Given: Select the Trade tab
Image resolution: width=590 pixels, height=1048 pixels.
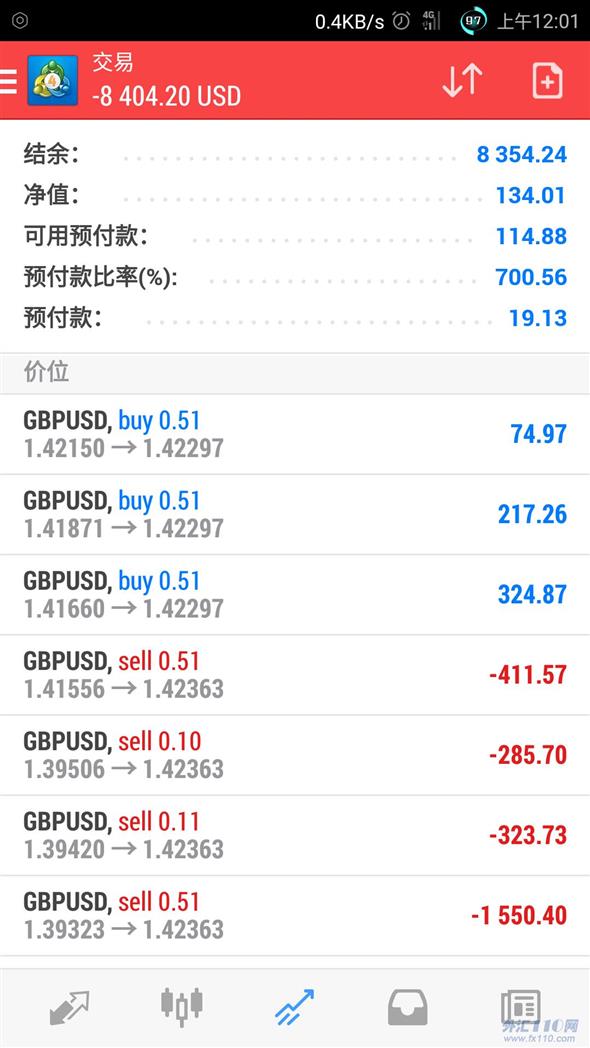Looking at the screenshot, I should 295,1007.
